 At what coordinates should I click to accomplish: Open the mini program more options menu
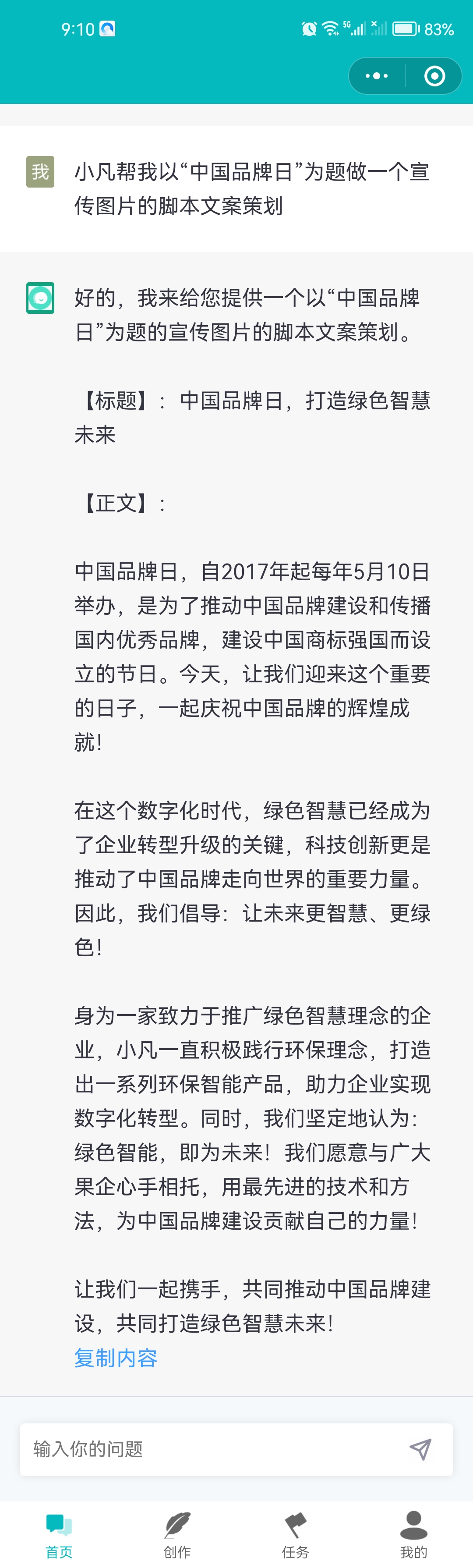[x=376, y=76]
